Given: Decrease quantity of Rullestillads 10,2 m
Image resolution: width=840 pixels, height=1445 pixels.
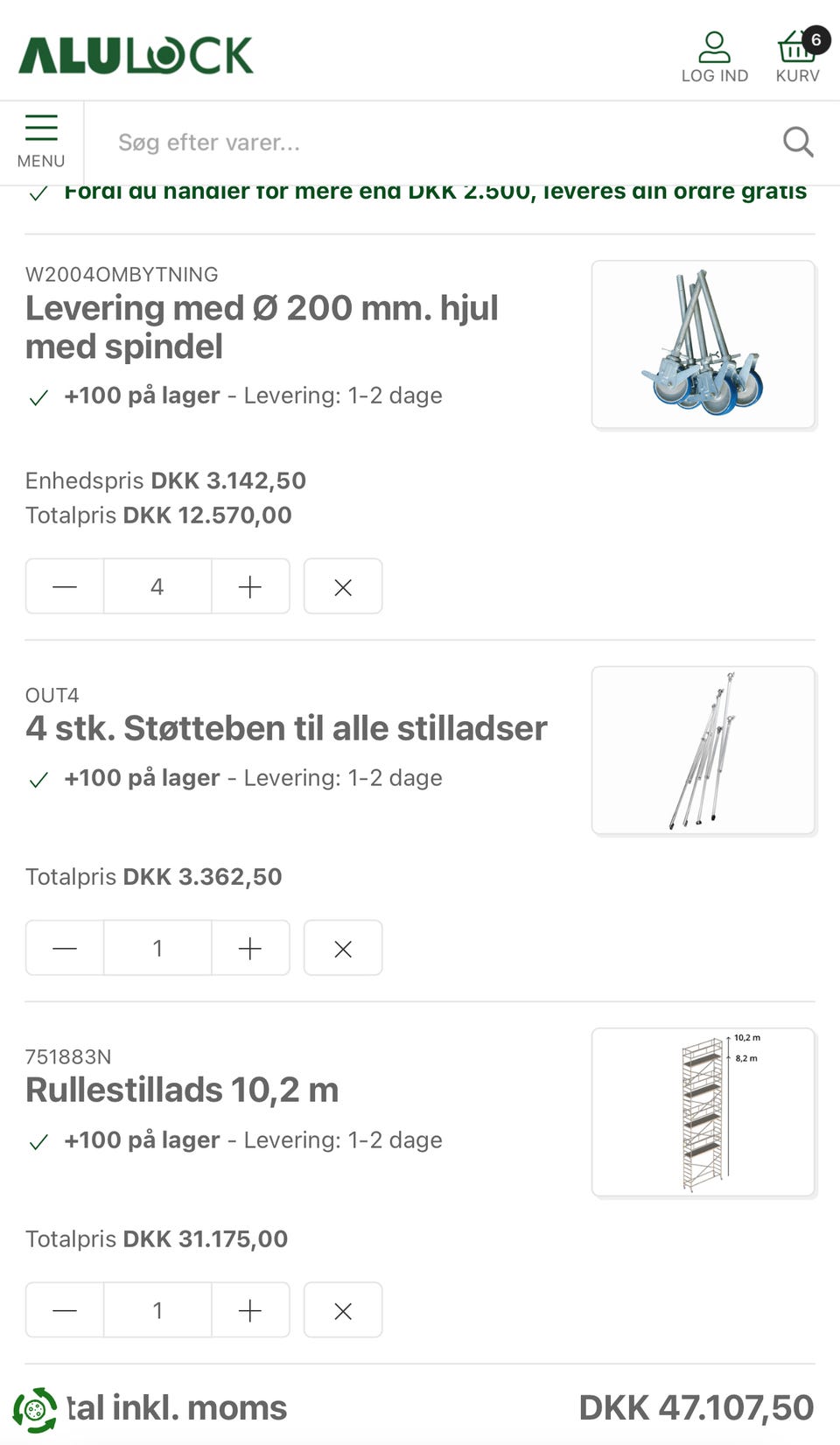Looking at the screenshot, I should point(63,1310).
